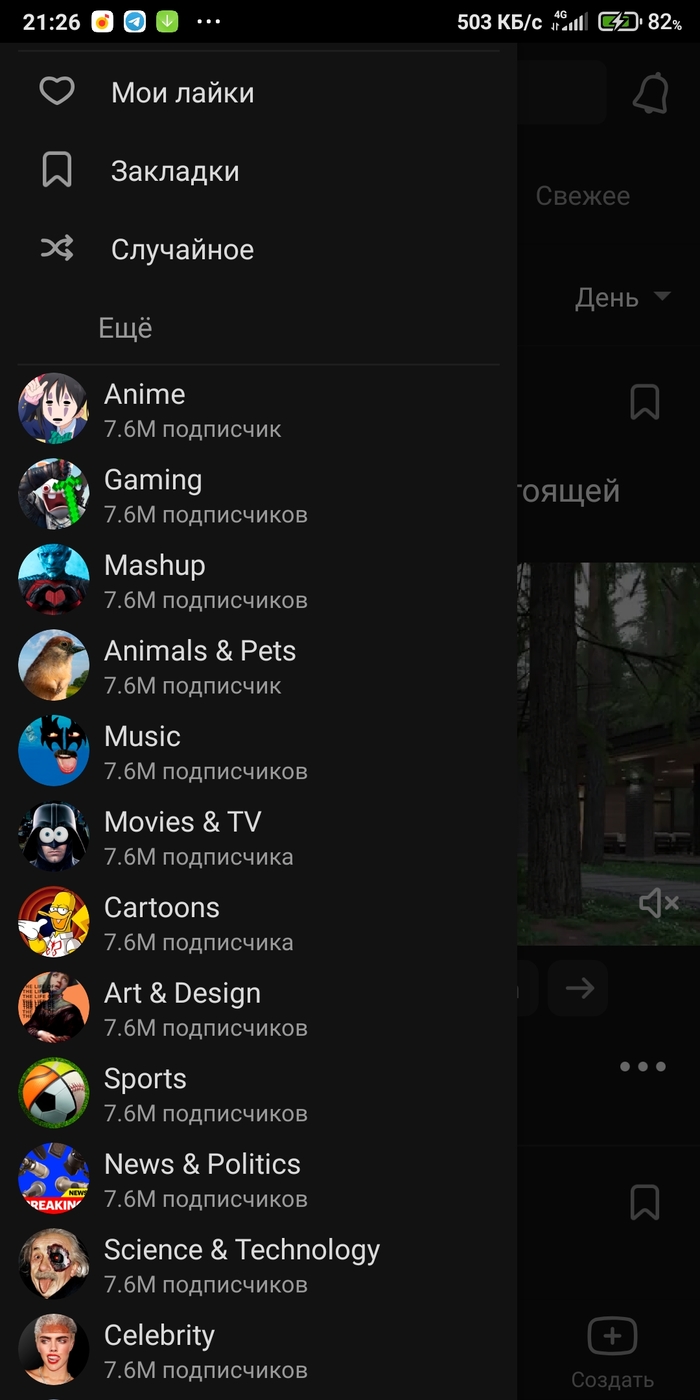Image resolution: width=700 pixels, height=1400 pixels.
Task: Expand the День period dropdown
Action: pyautogui.click(x=621, y=298)
